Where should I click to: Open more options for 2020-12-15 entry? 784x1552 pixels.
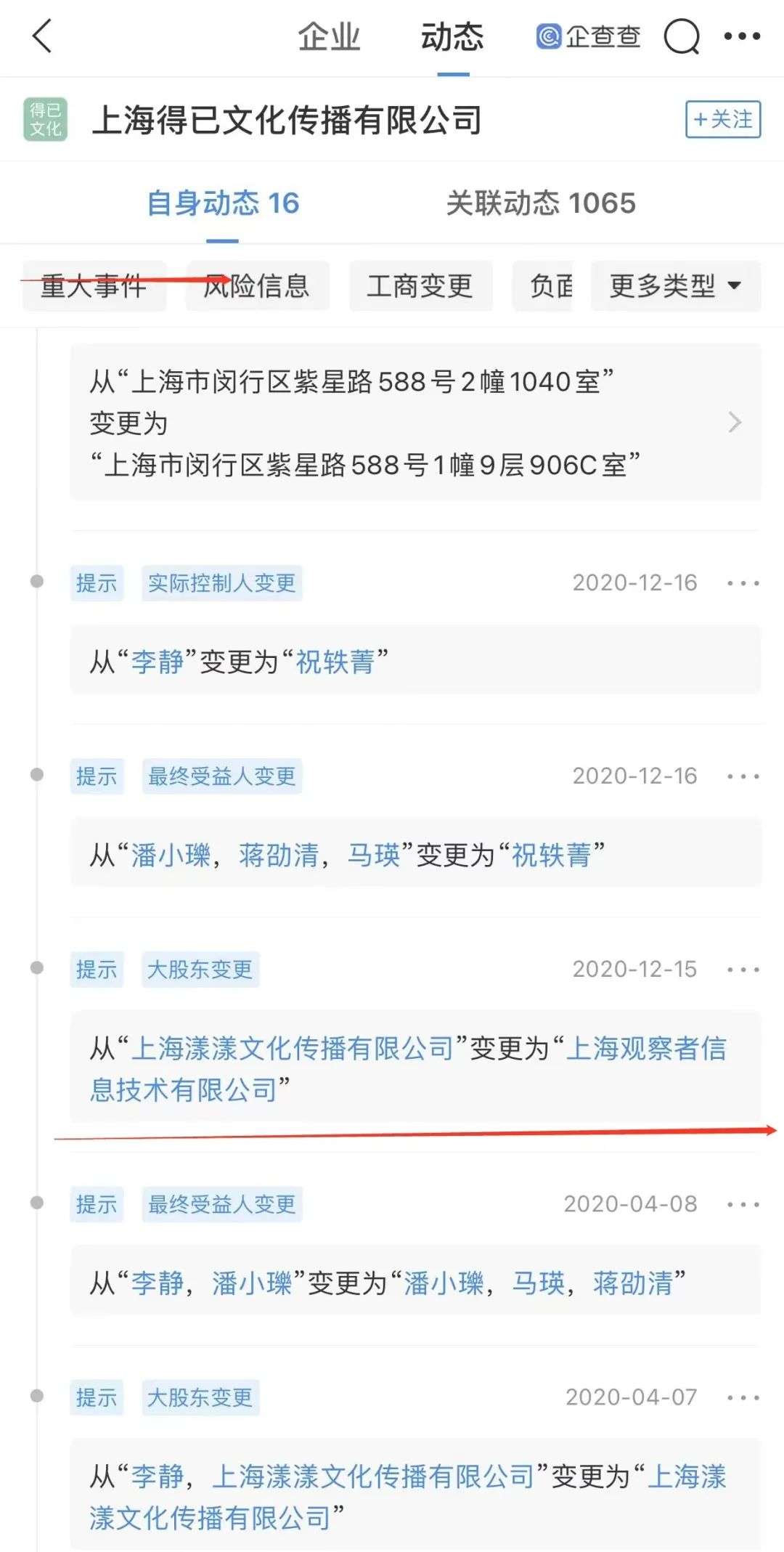point(743,970)
